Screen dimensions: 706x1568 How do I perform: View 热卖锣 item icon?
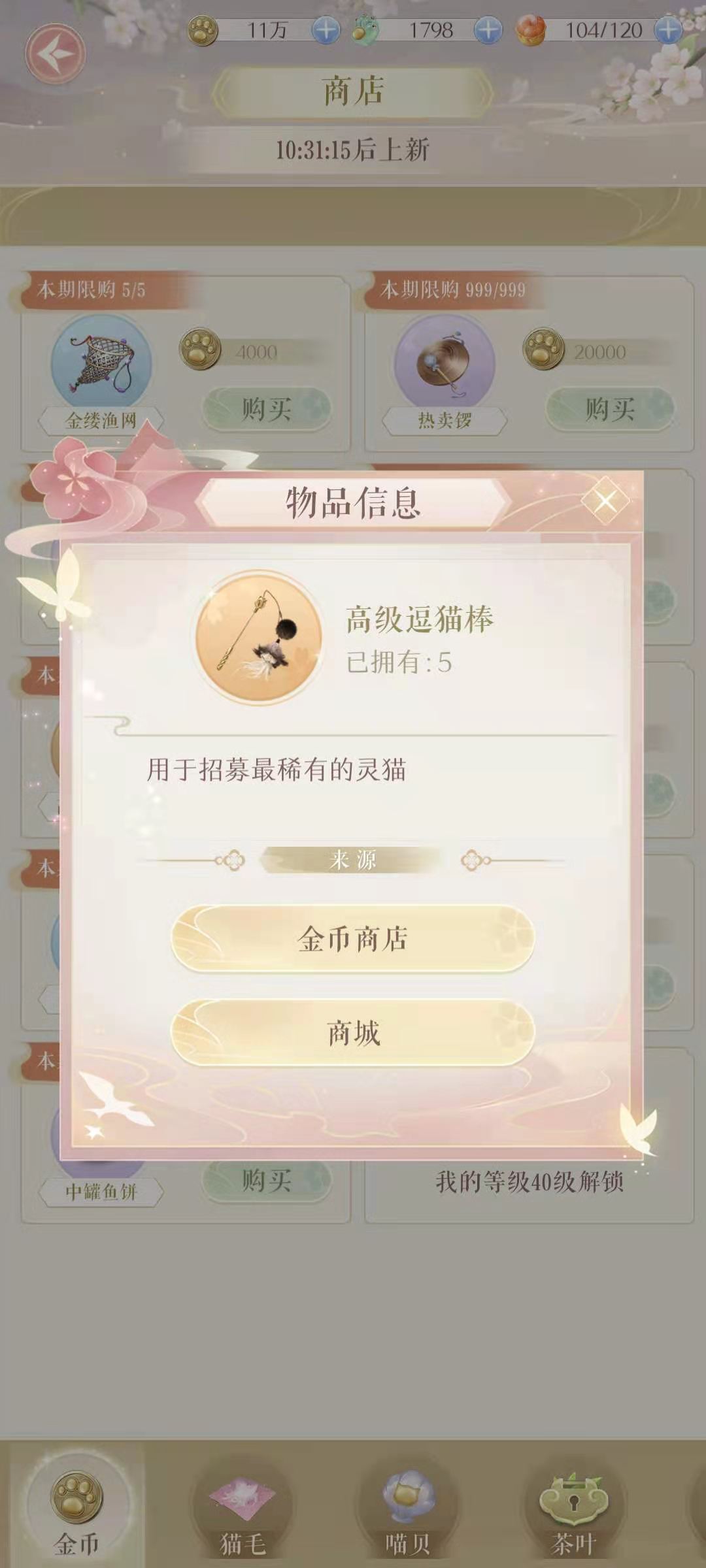445,363
